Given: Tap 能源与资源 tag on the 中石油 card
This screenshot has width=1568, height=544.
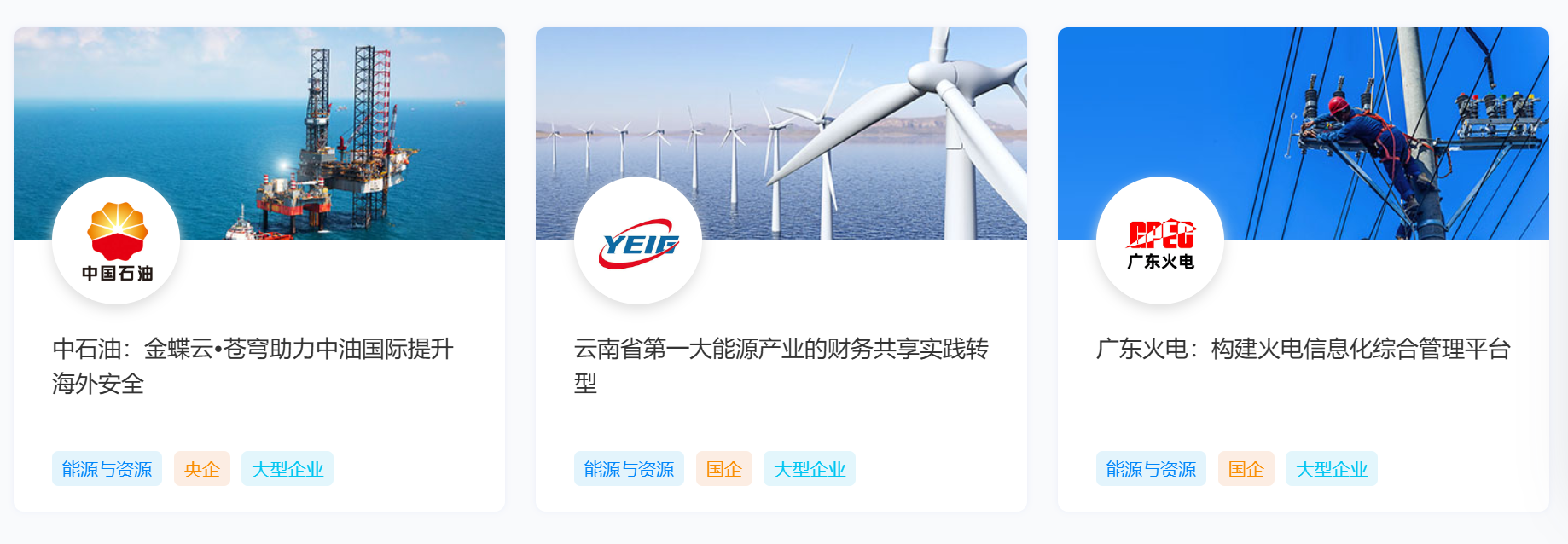Looking at the screenshot, I should 107,469.
